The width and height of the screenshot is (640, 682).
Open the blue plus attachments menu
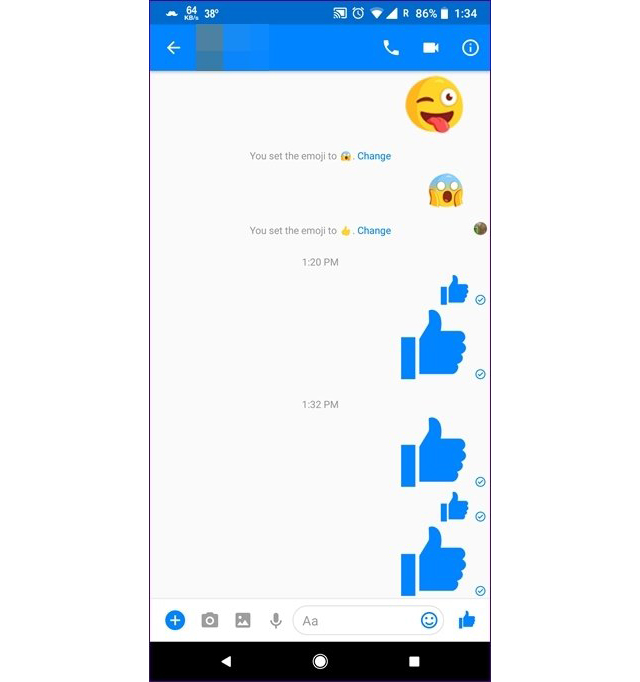pyautogui.click(x=175, y=620)
